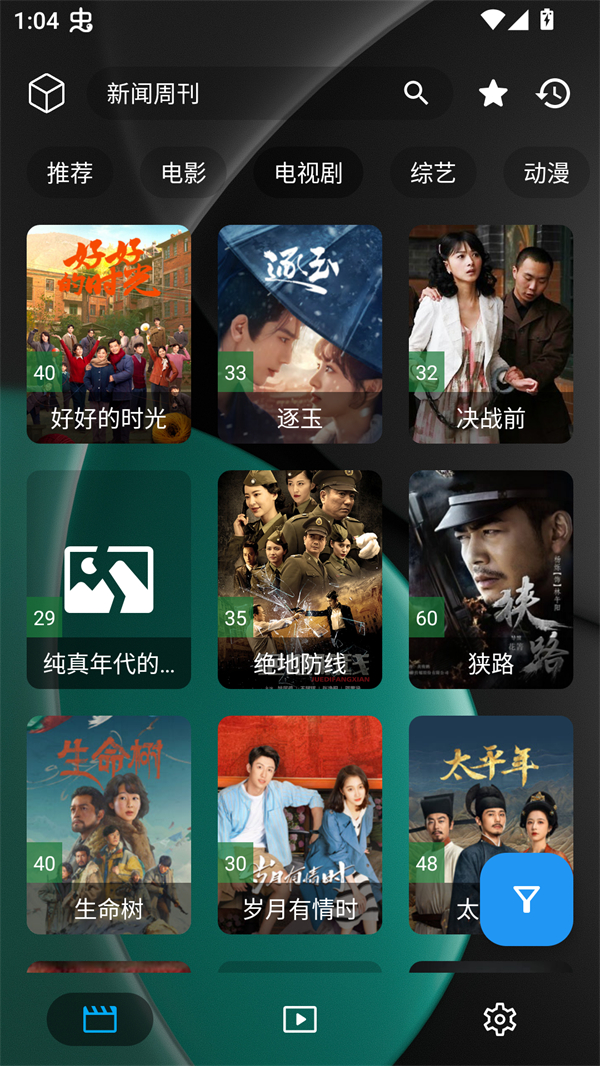600x1066 pixels.
Task: Open the drama 好好的时光
Action: pos(108,334)
